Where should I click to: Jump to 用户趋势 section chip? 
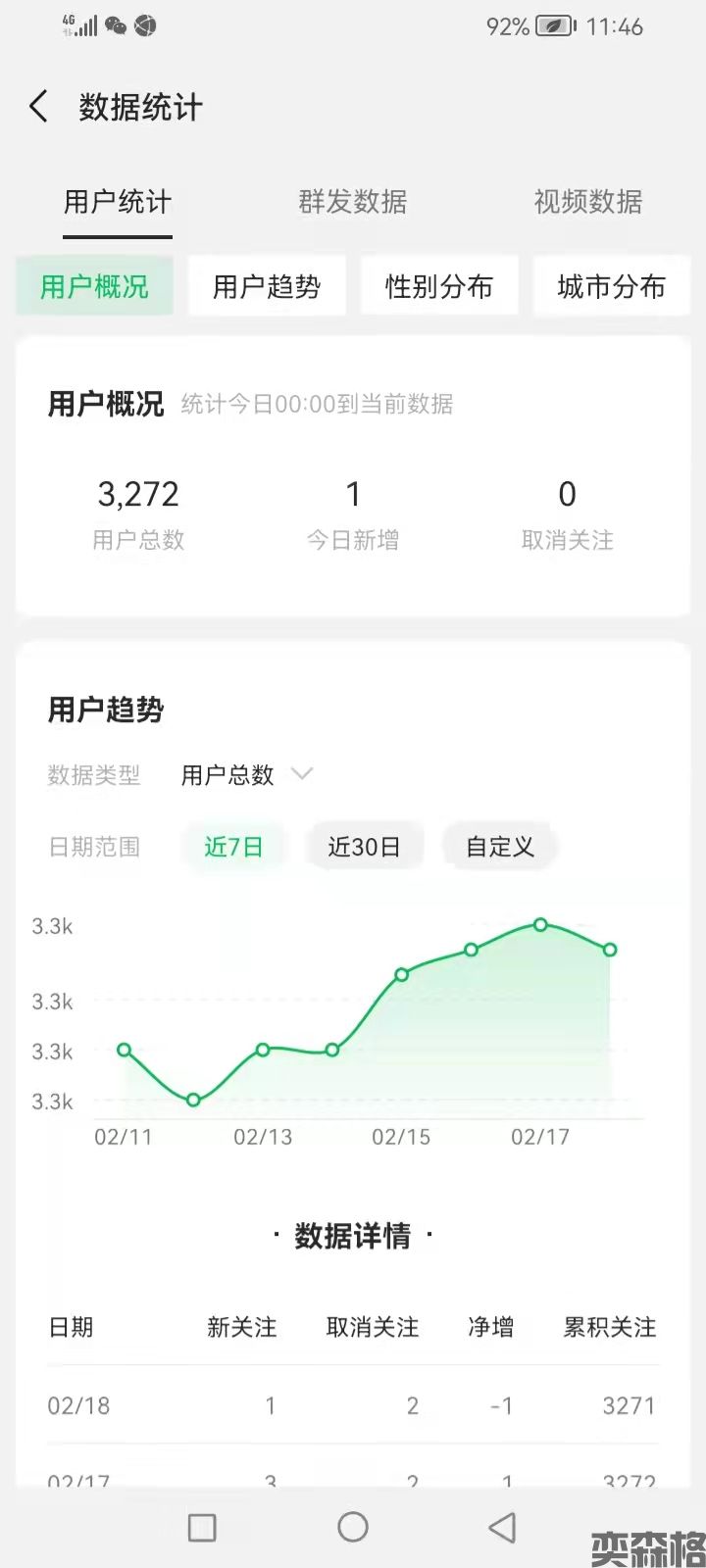pyautogui.click(x=267, y=286)
